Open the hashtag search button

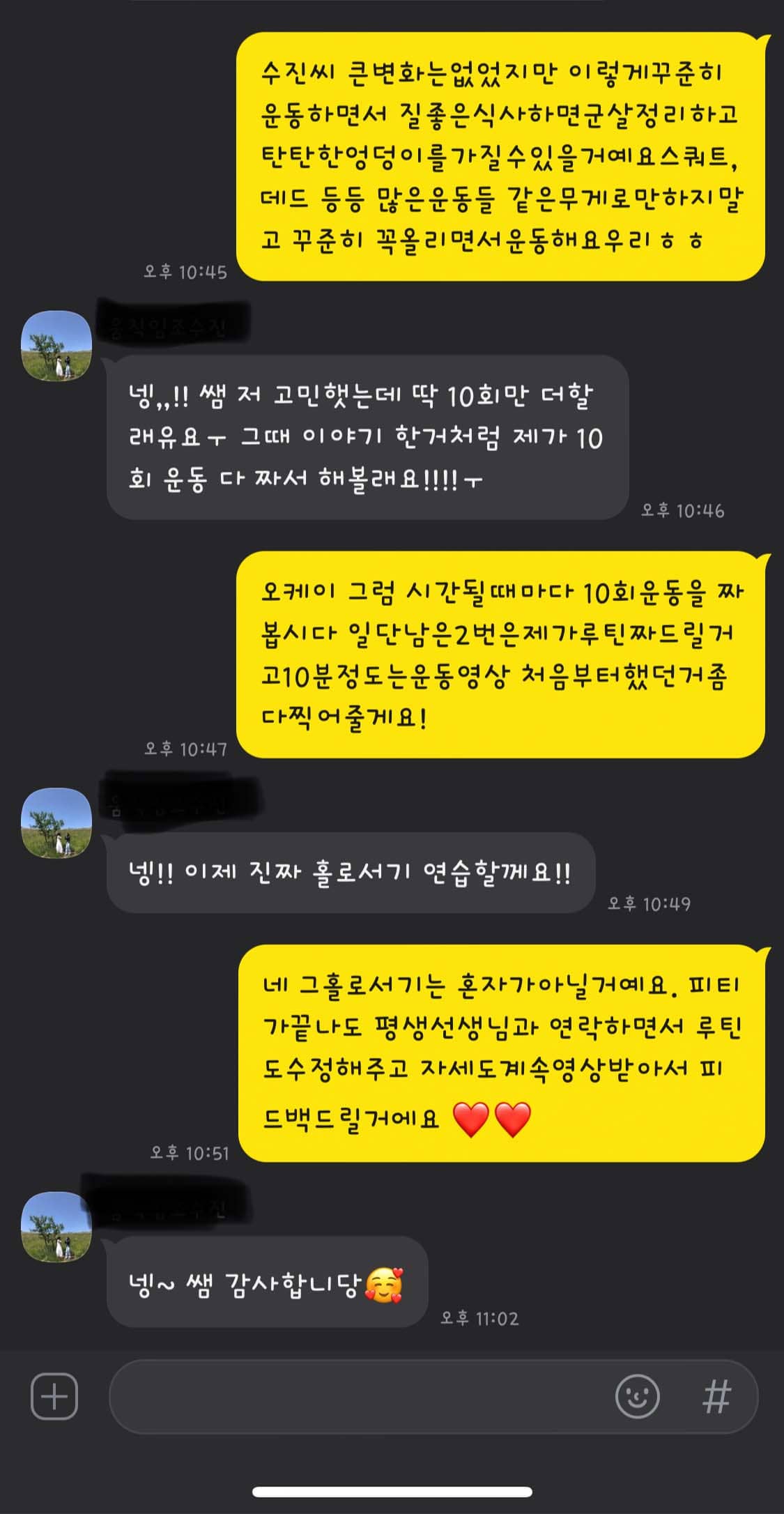pyautogui.click(x=716, y=1396)
